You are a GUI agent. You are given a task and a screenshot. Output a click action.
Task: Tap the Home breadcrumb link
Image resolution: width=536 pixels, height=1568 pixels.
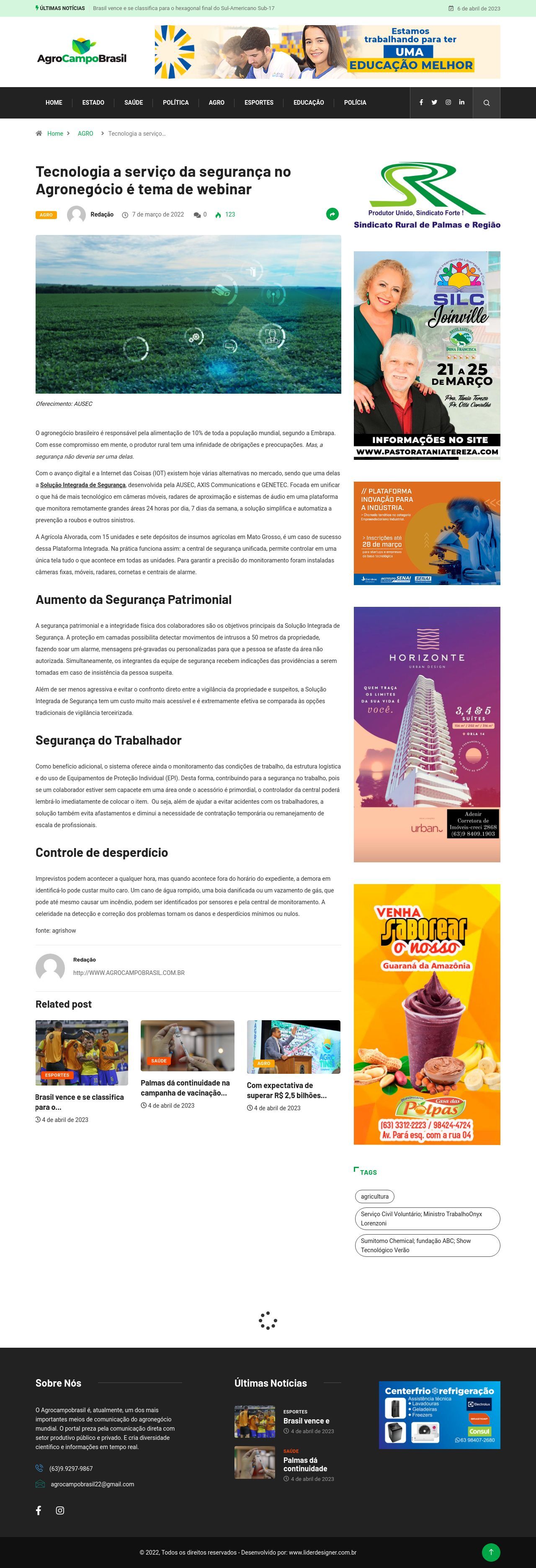(x=55, y=134)
